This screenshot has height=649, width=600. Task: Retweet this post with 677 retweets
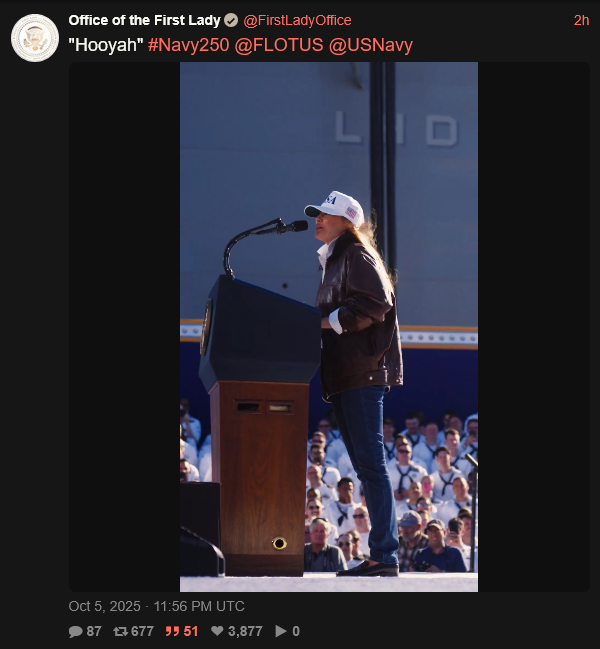click(133, 631)
